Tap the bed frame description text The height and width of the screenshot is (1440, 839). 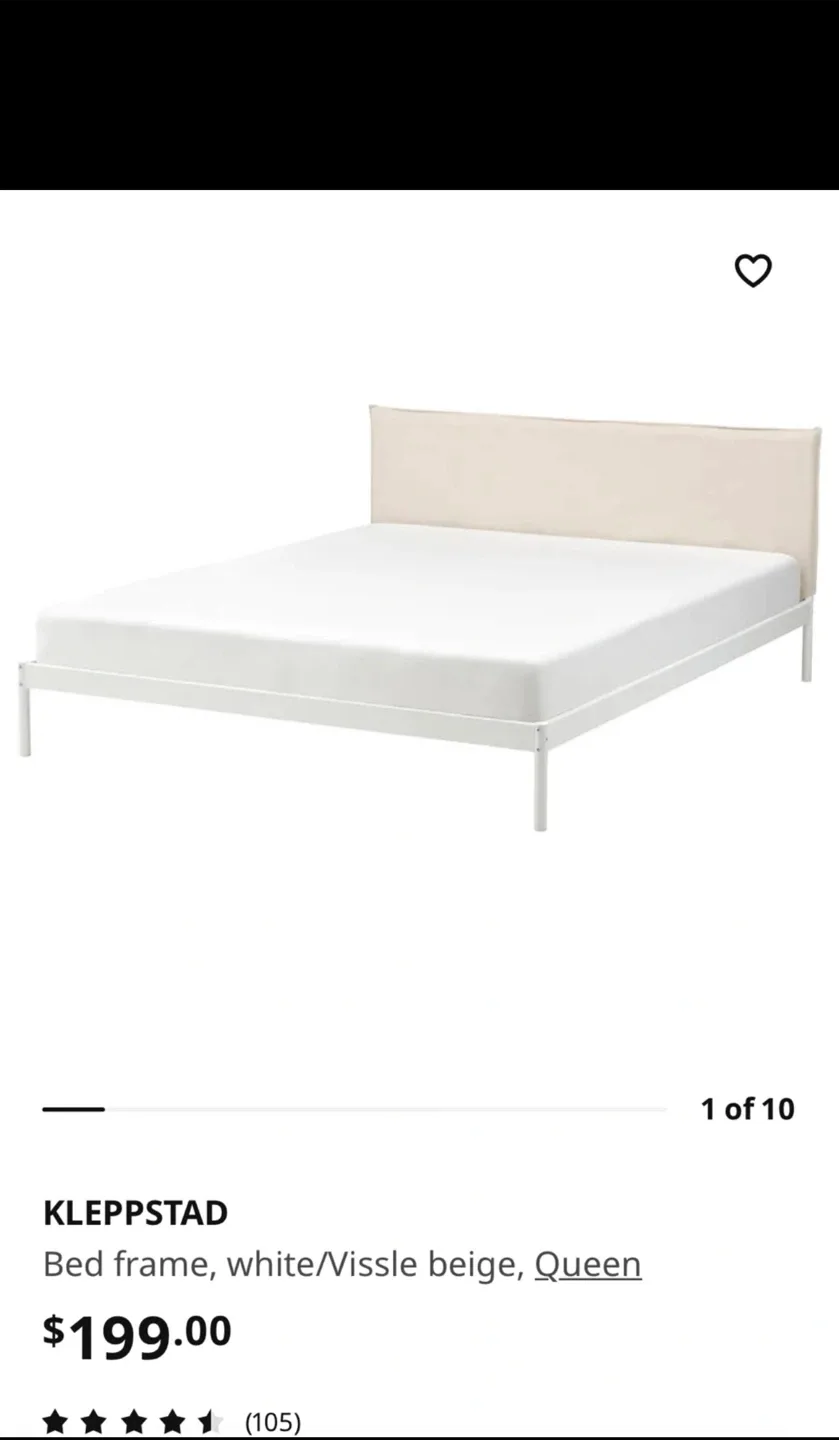pos(283,1264)
